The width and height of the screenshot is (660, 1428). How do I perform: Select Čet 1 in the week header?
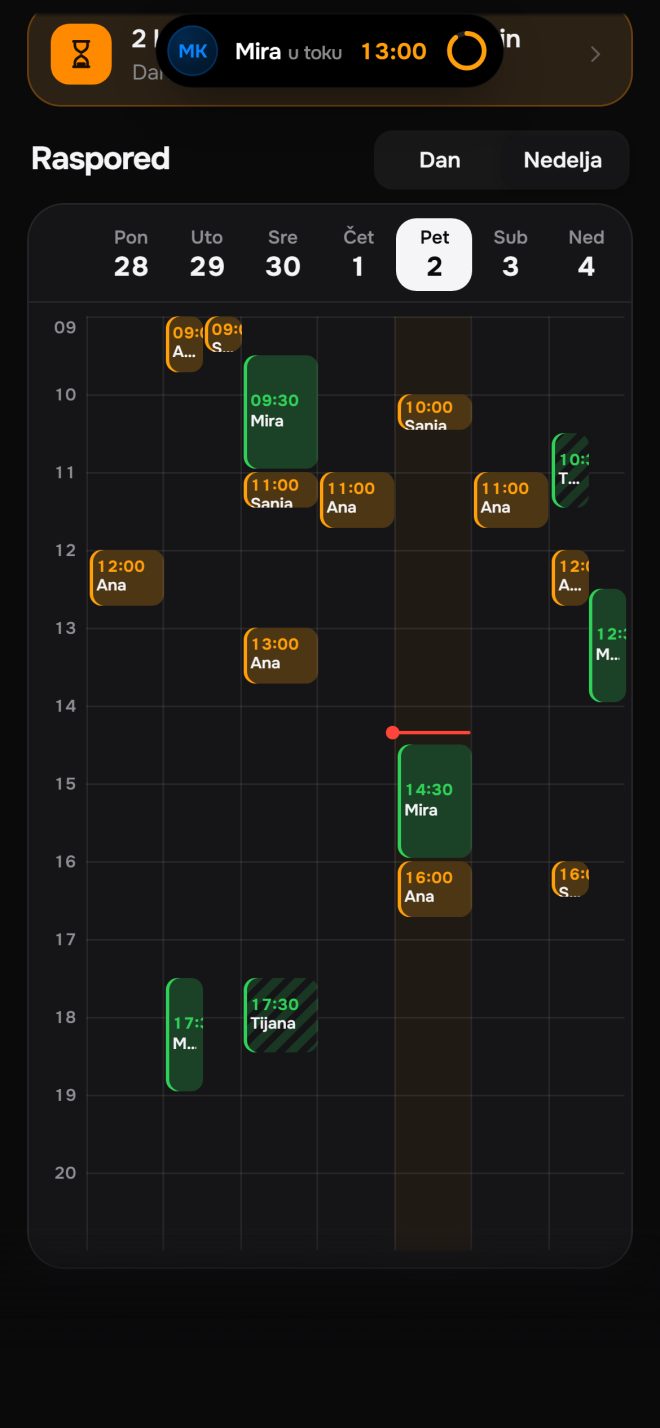pyautogui.click(x=358, y=254)
